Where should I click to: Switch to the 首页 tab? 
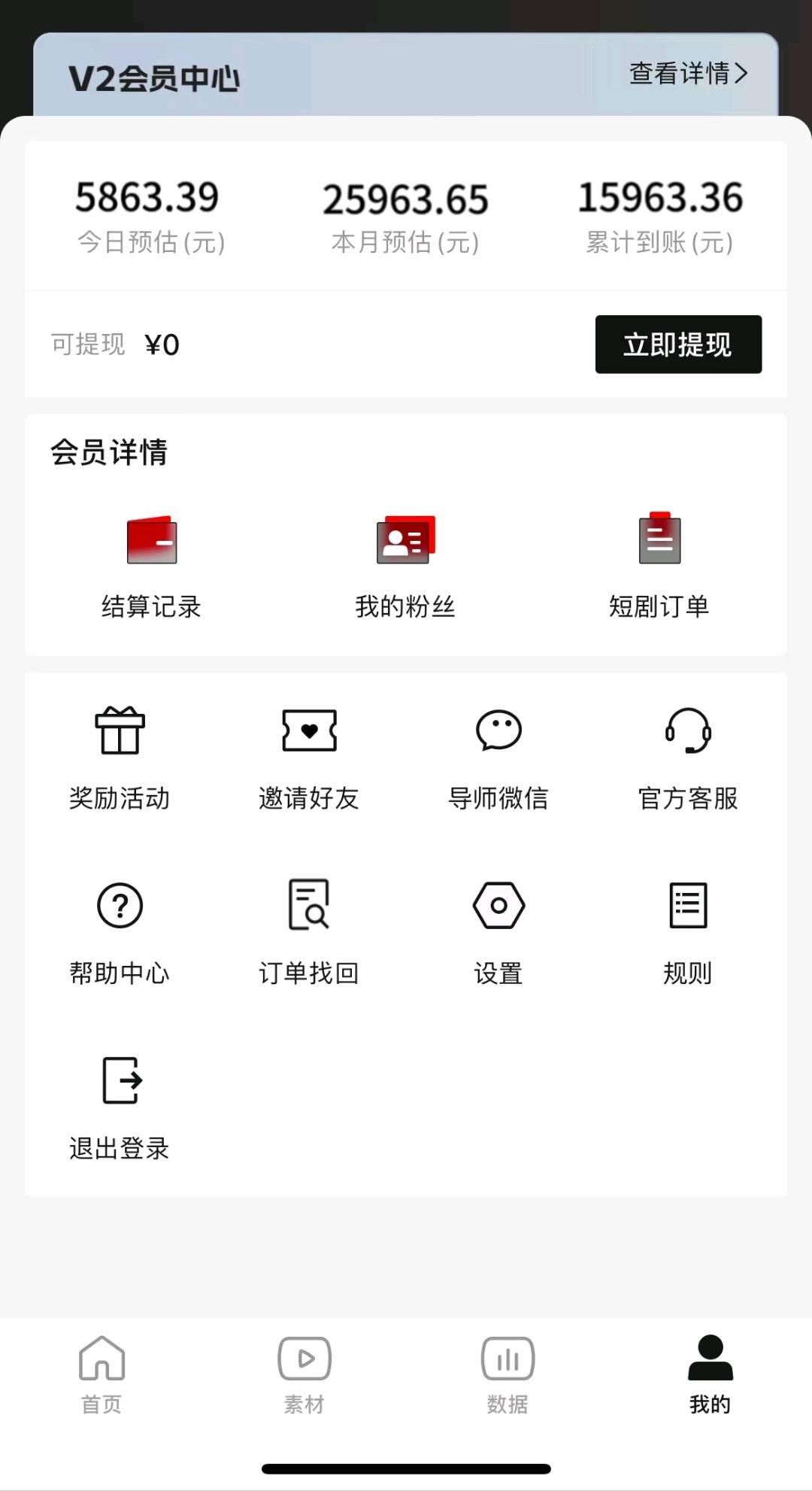101,1374
